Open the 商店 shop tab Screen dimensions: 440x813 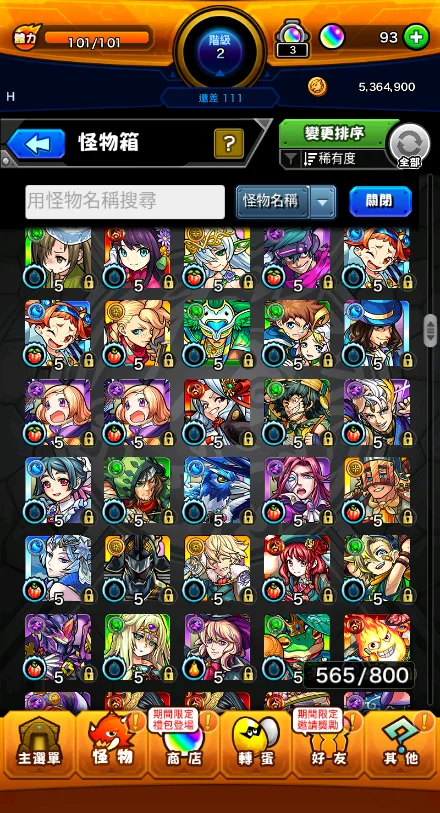pyautogui.click(x=184, y=745)
